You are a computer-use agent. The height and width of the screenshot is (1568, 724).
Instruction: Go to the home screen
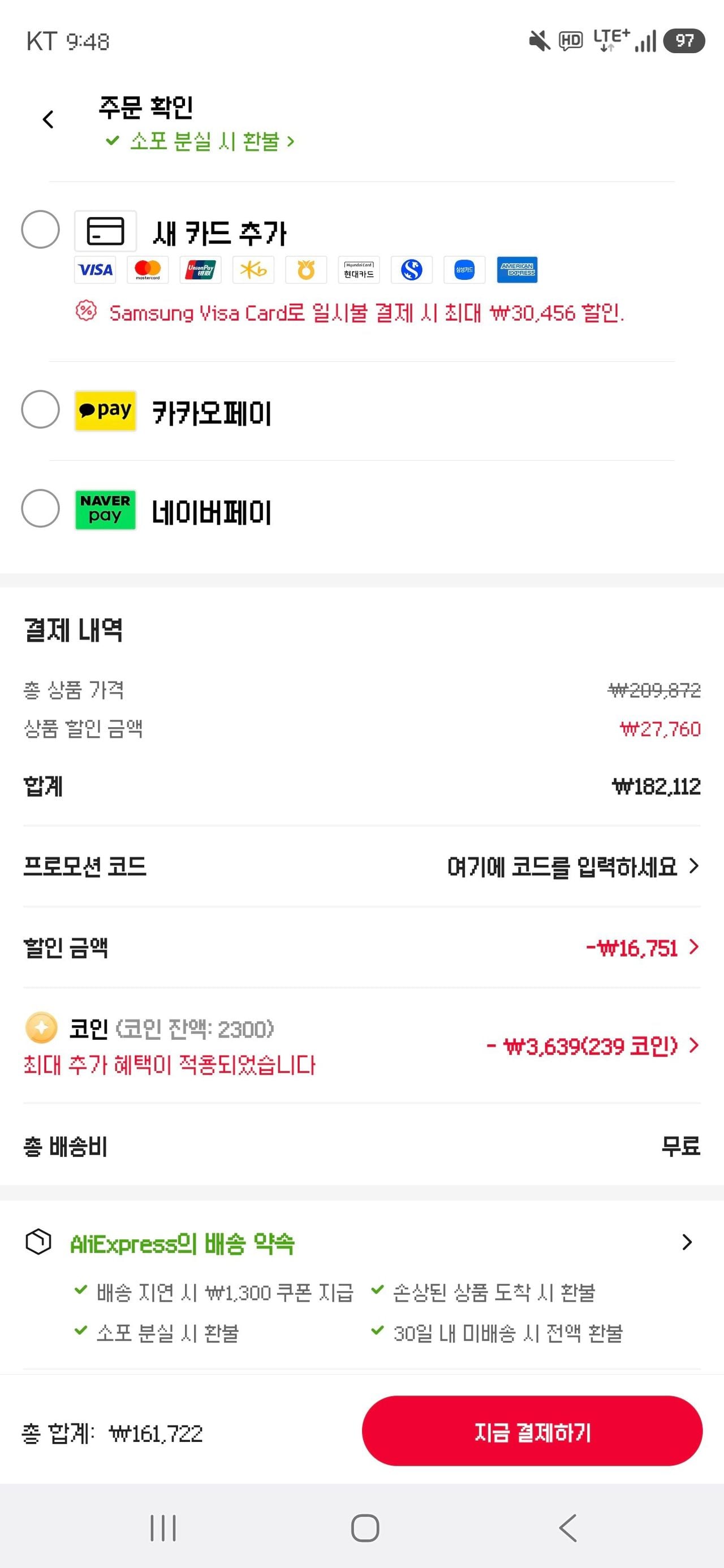click(x=365, y=1528)
